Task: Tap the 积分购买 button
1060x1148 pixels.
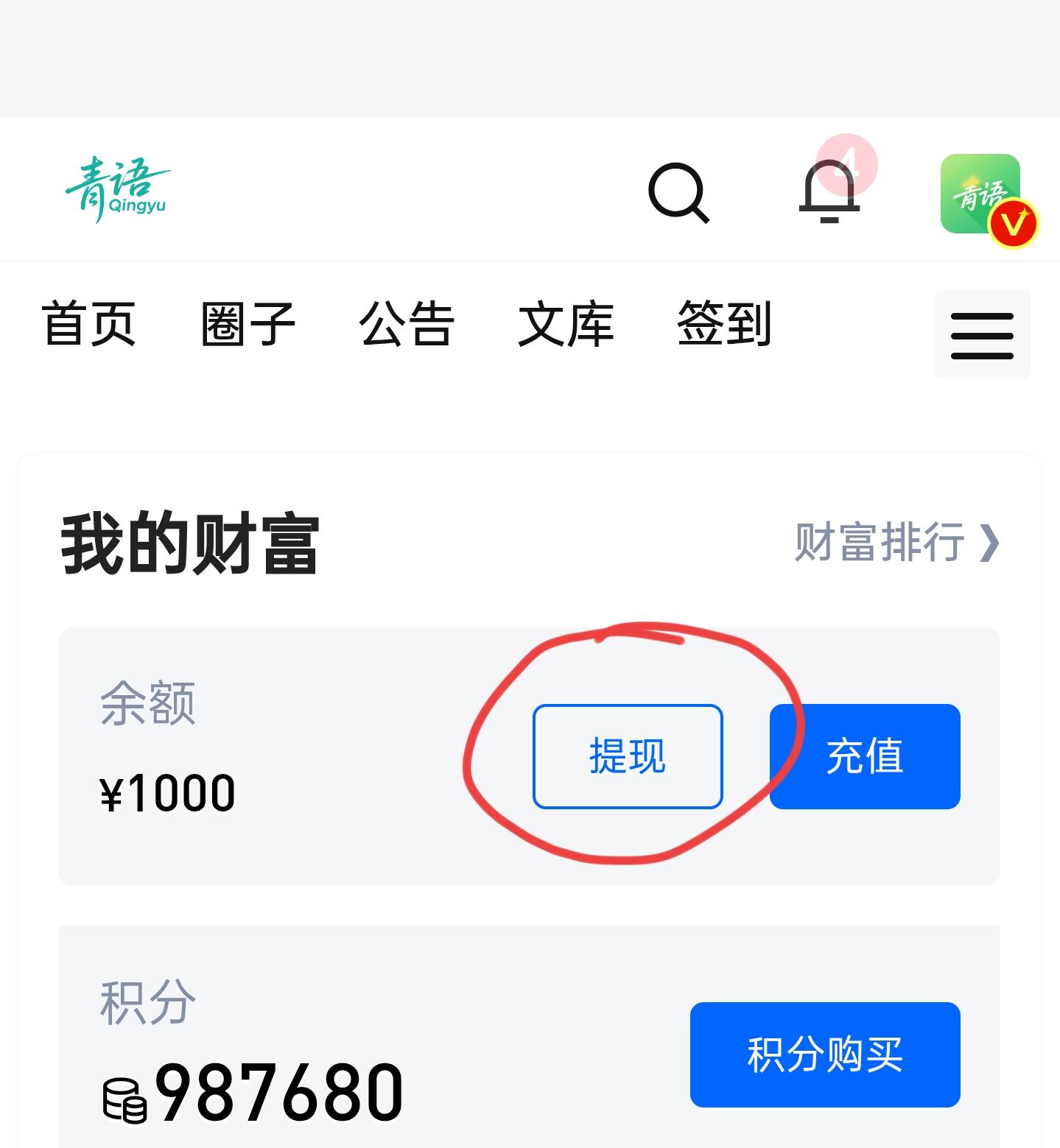Action: click(x=825, y=1054)
